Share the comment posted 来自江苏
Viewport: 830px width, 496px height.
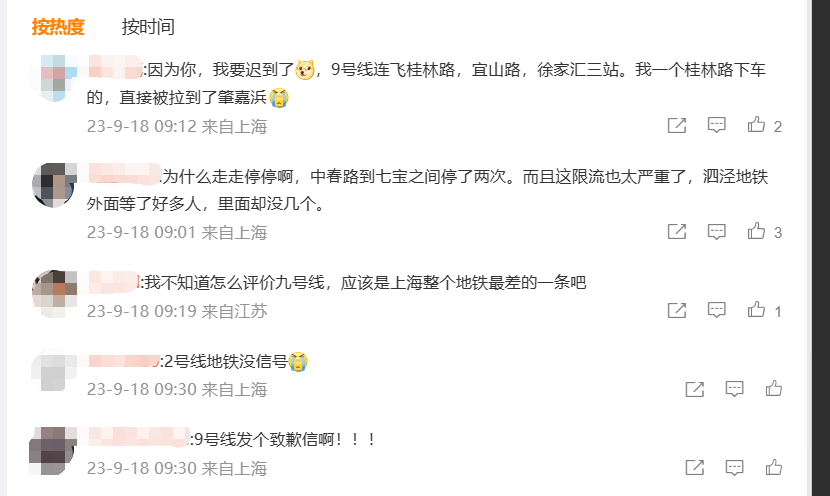(677, 310)
